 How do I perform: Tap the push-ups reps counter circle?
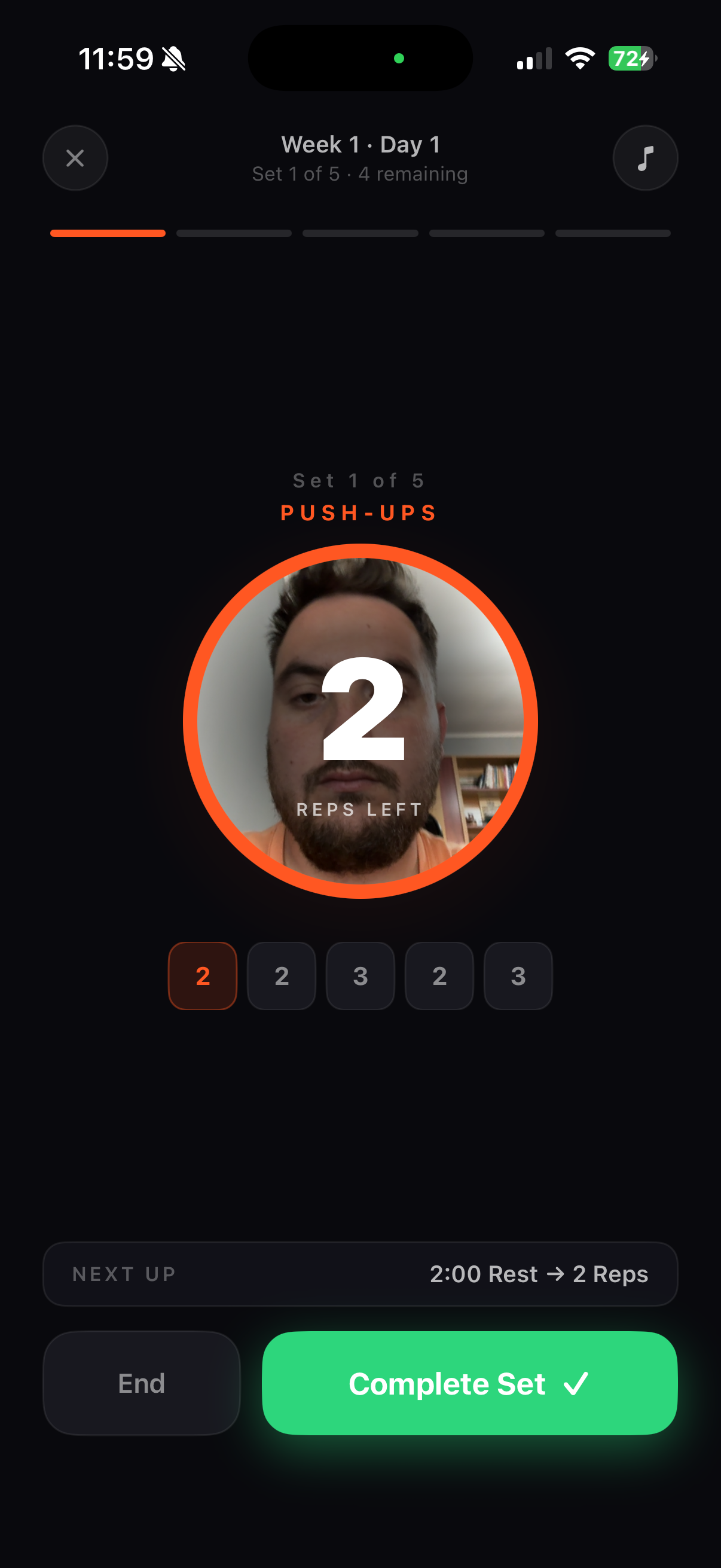[360, 721]
